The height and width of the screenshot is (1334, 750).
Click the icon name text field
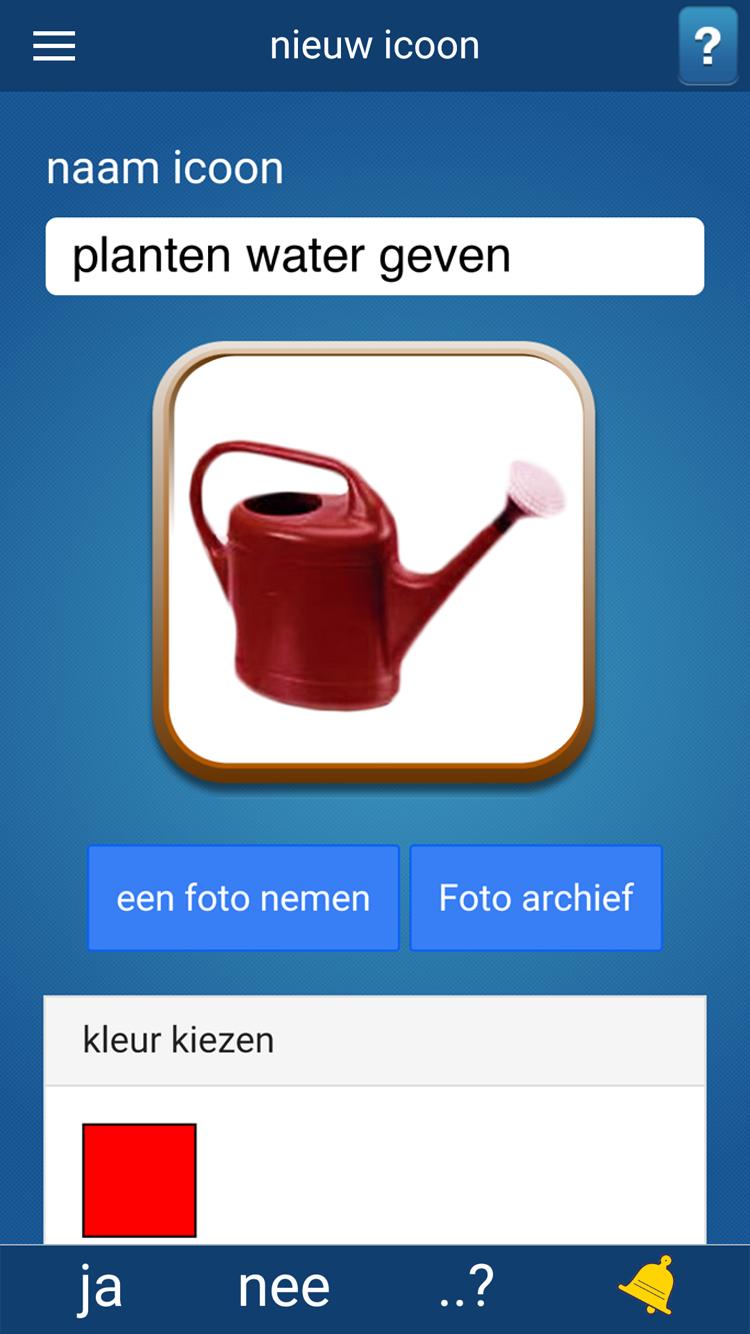point(374,256)
